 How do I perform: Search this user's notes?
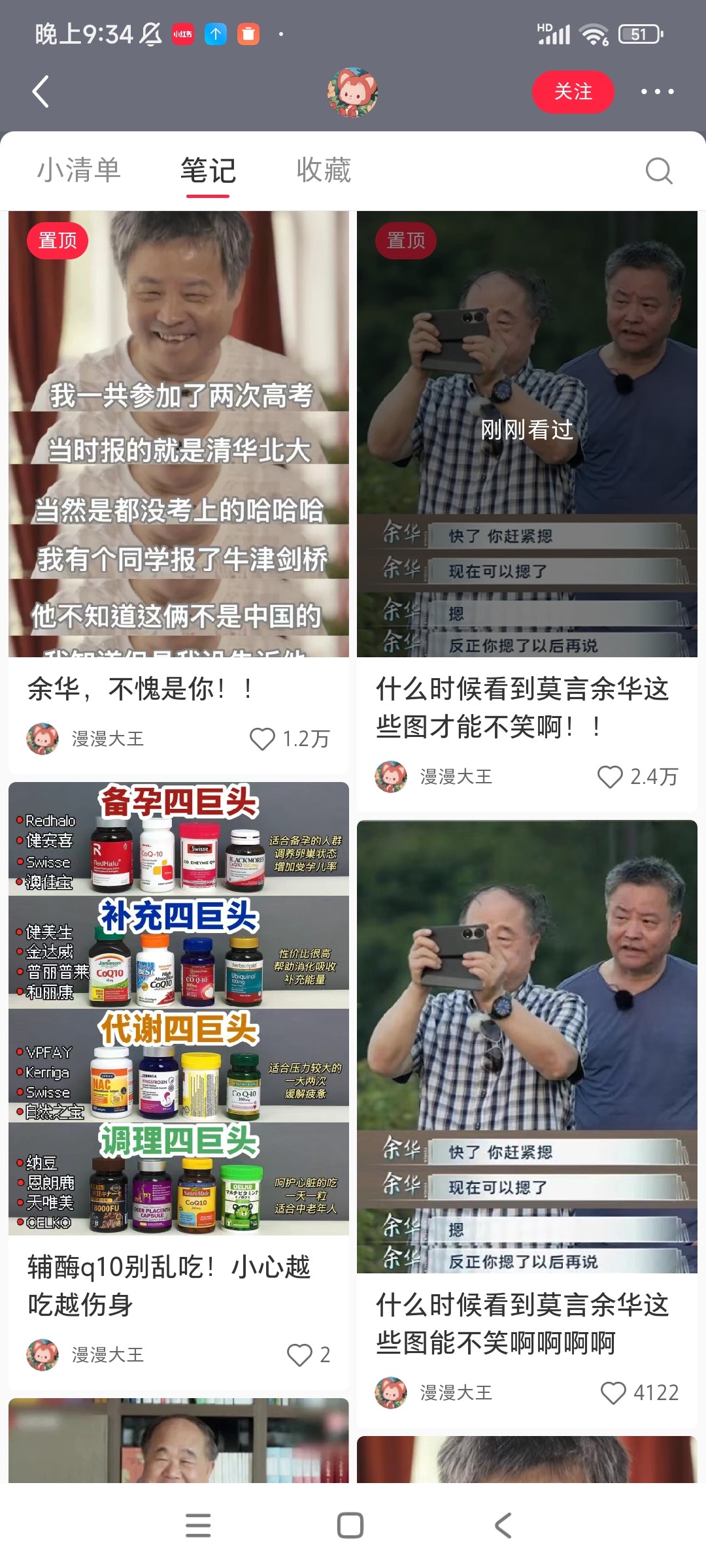pos(658,171)
